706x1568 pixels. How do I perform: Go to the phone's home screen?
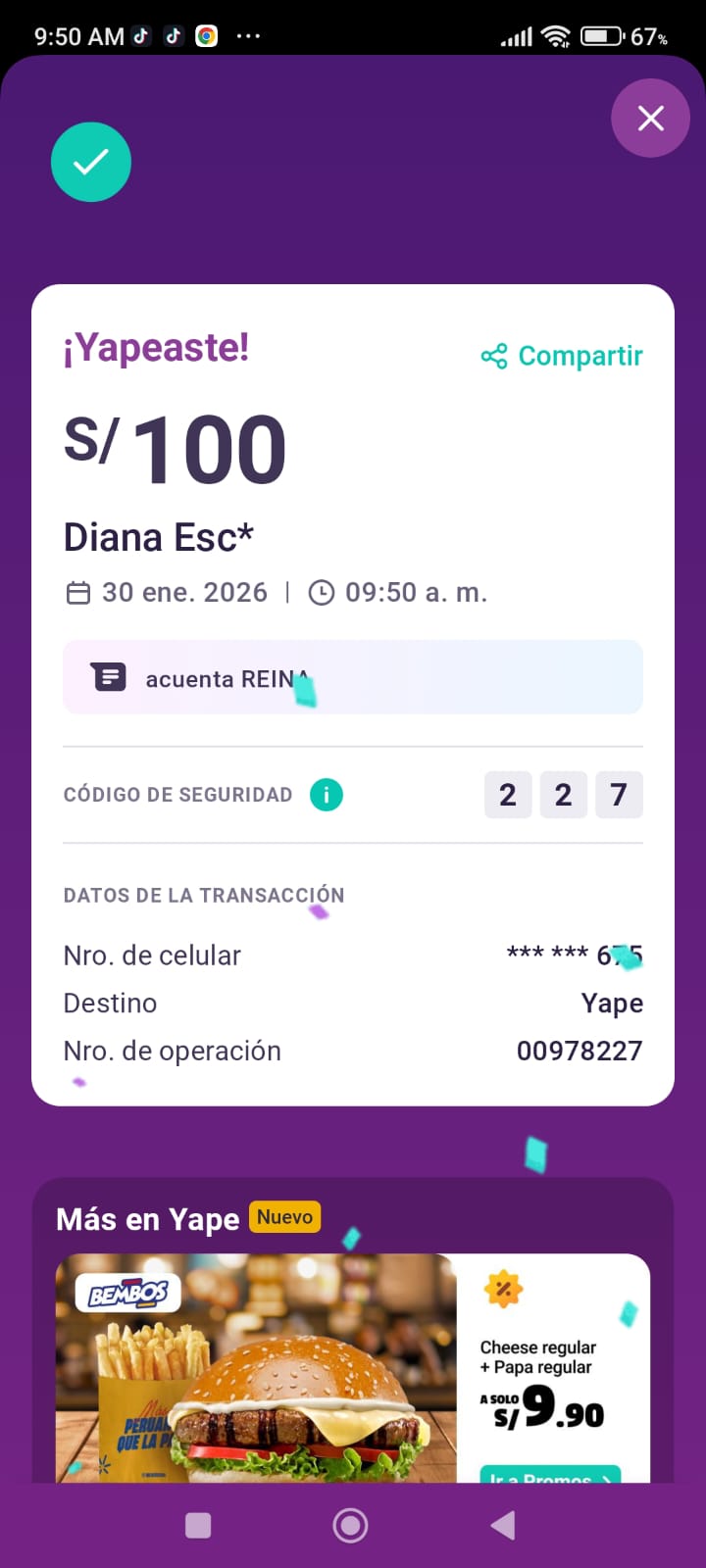pos(350,1525)
